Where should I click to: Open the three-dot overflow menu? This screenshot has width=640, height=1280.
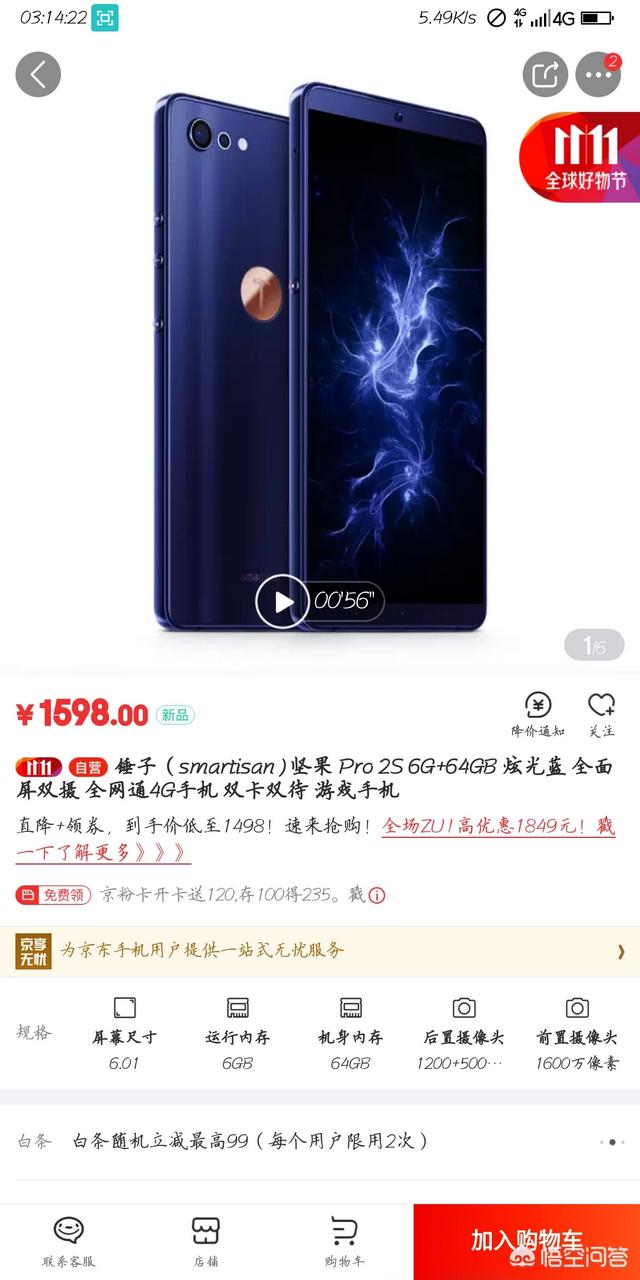pos(598,74)
